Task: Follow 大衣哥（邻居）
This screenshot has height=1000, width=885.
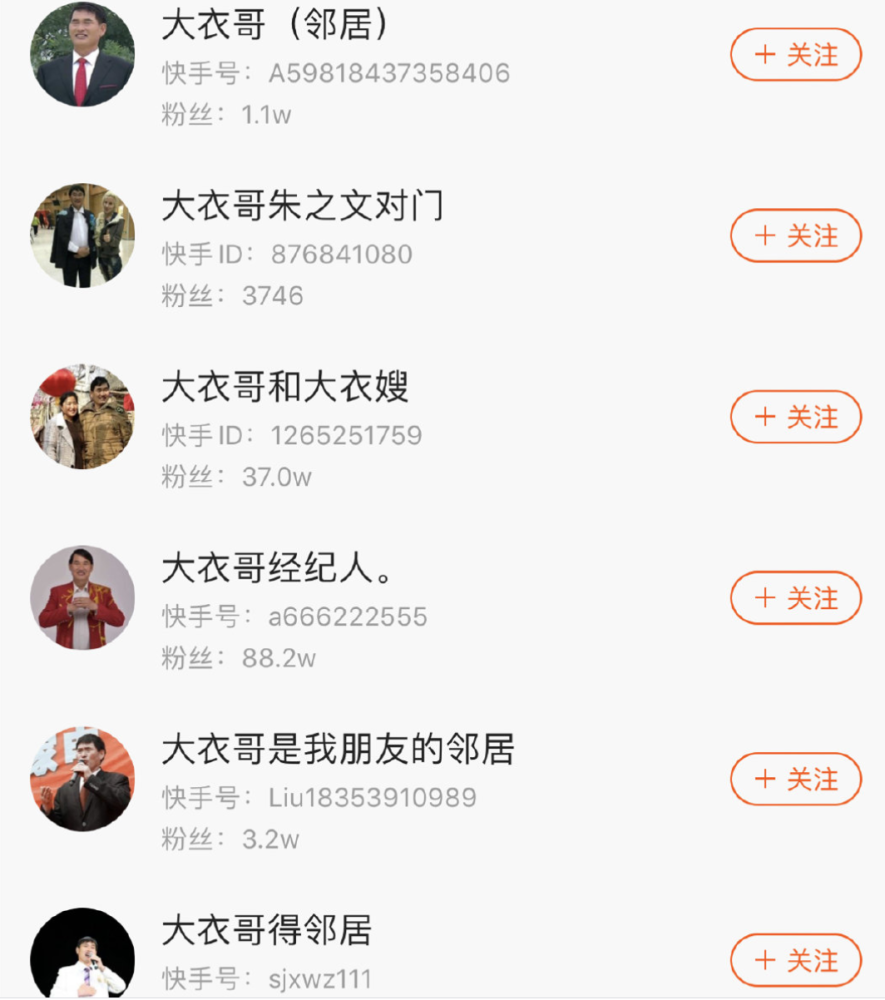Action: [795, 55]
